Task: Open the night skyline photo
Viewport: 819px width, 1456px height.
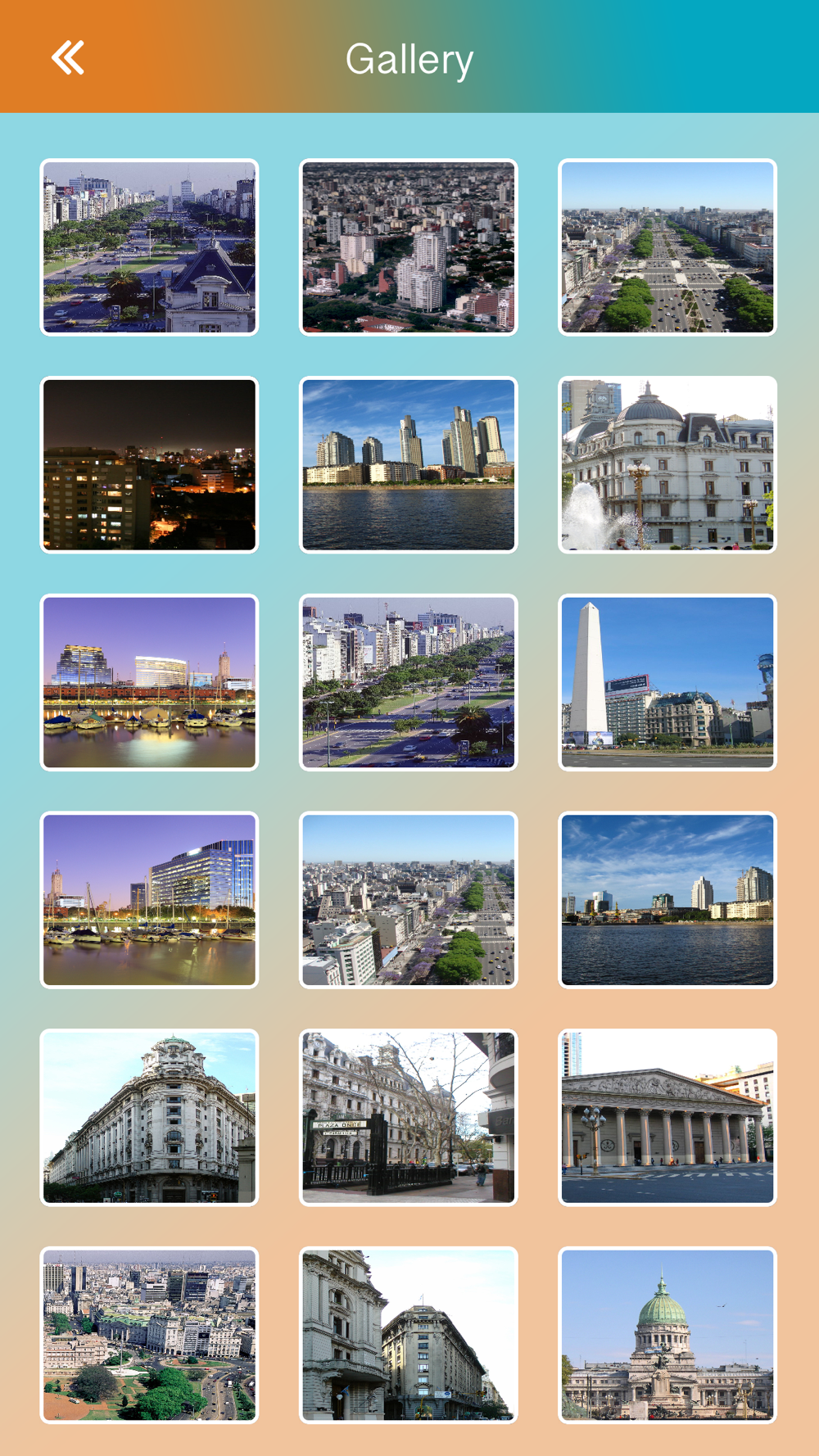Action: [x=149, y=464]
